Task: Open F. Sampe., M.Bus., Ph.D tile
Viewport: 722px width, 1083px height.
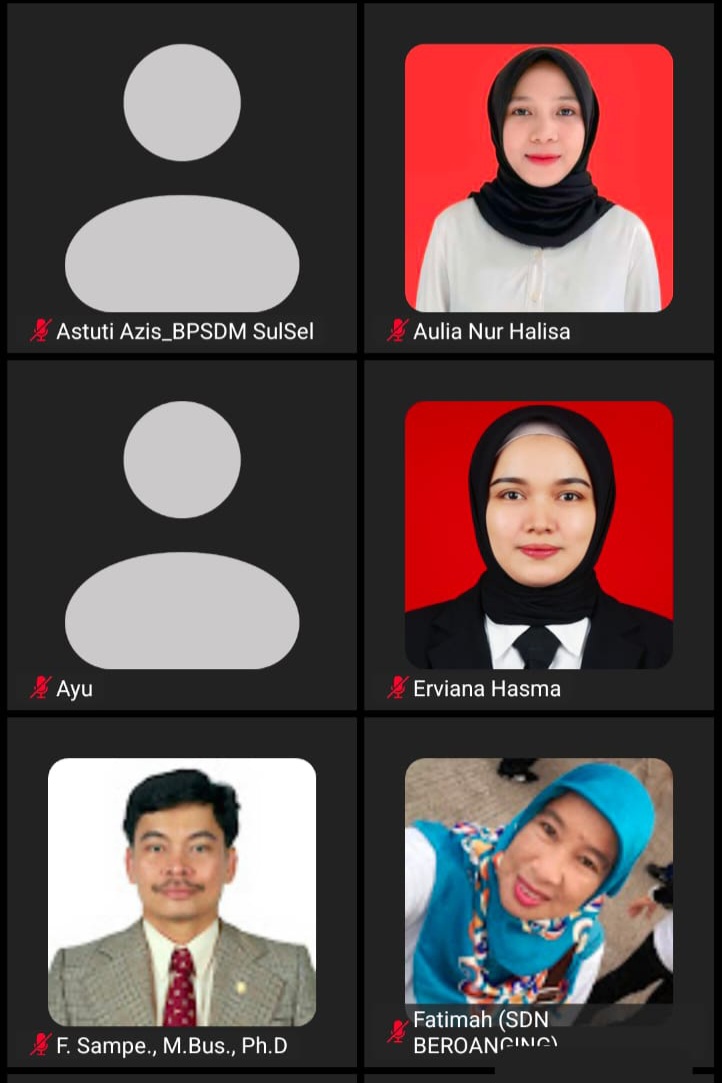Action: [x=182, y=892]
